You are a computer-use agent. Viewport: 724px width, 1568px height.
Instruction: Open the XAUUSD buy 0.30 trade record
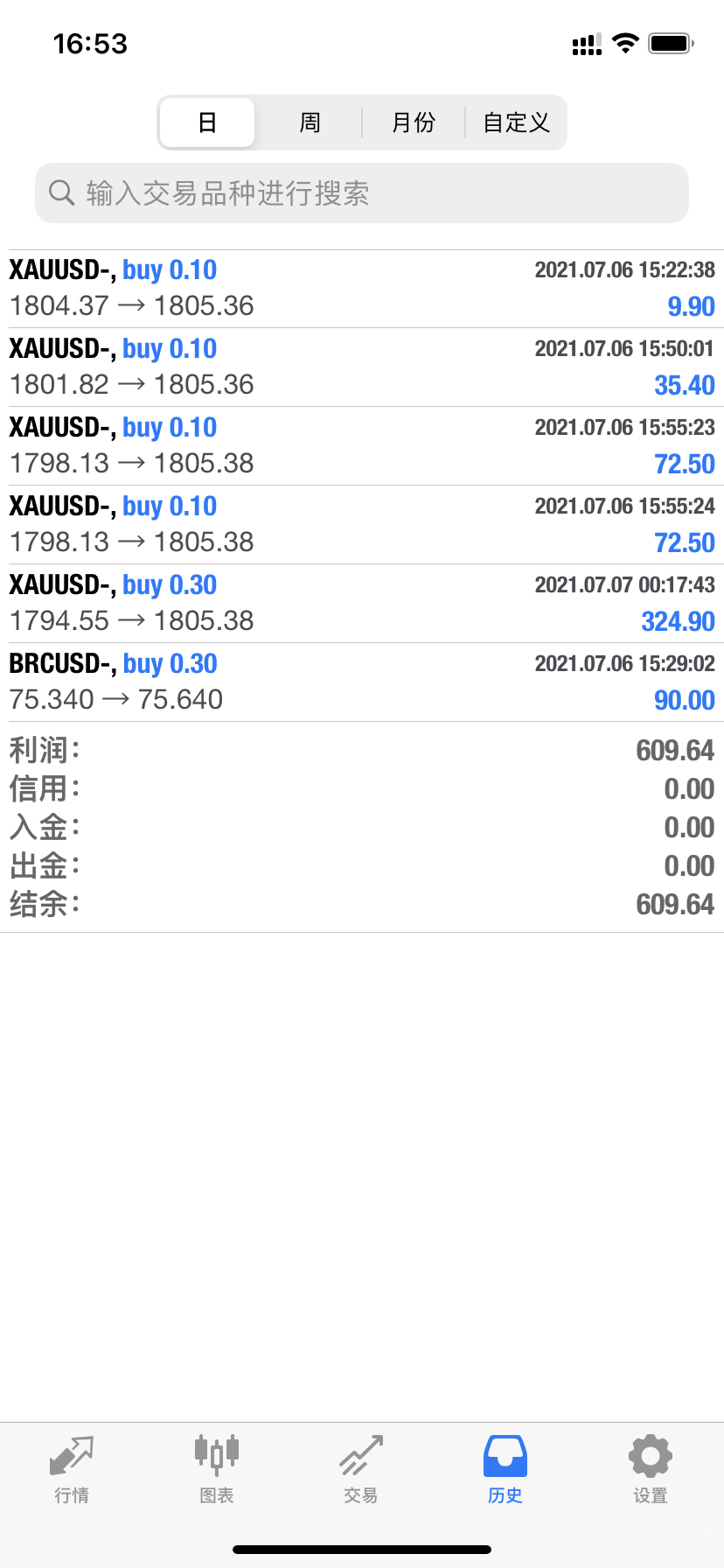point(362,602)
